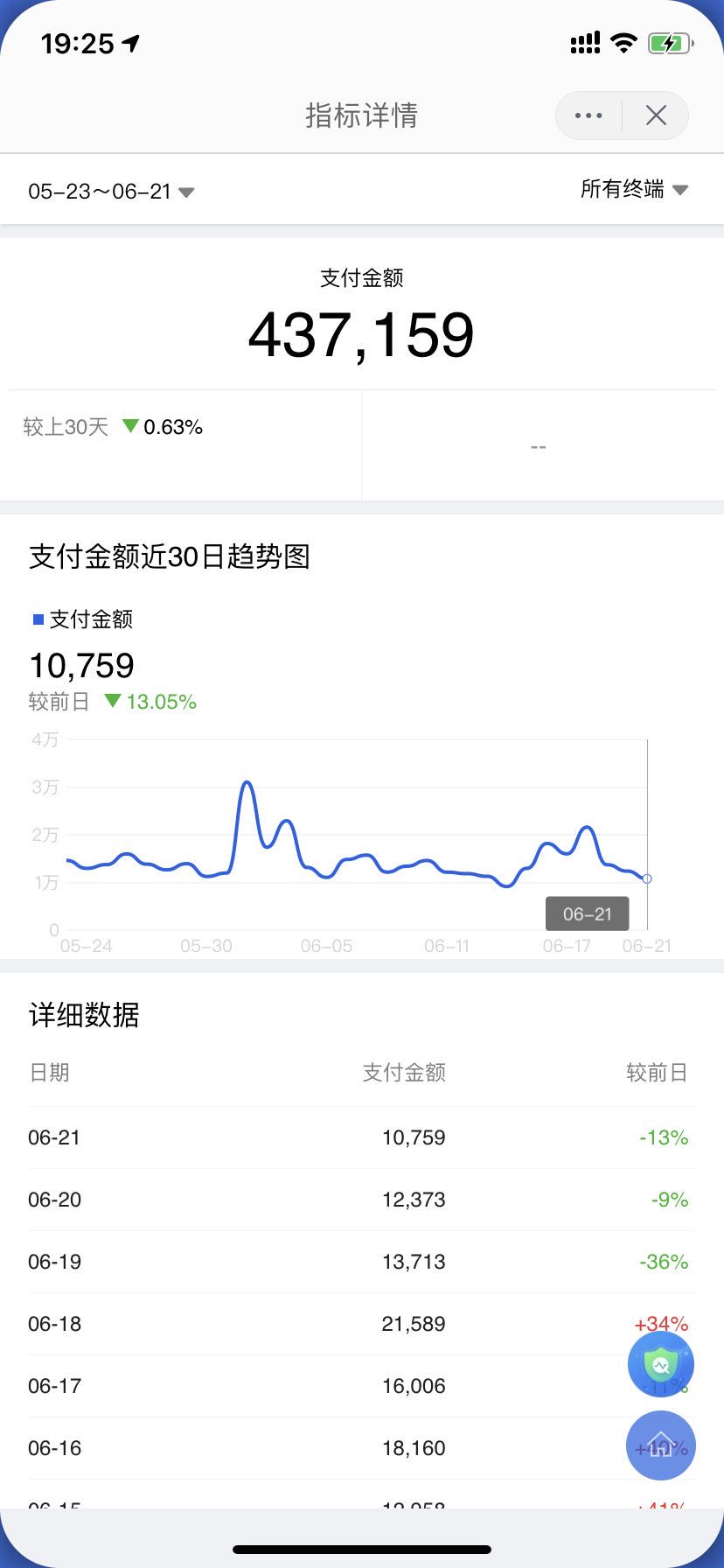Screen dimensions: 724x1568
Task: Tap the location arrow in the status bar
Action: tap(129, 43)
